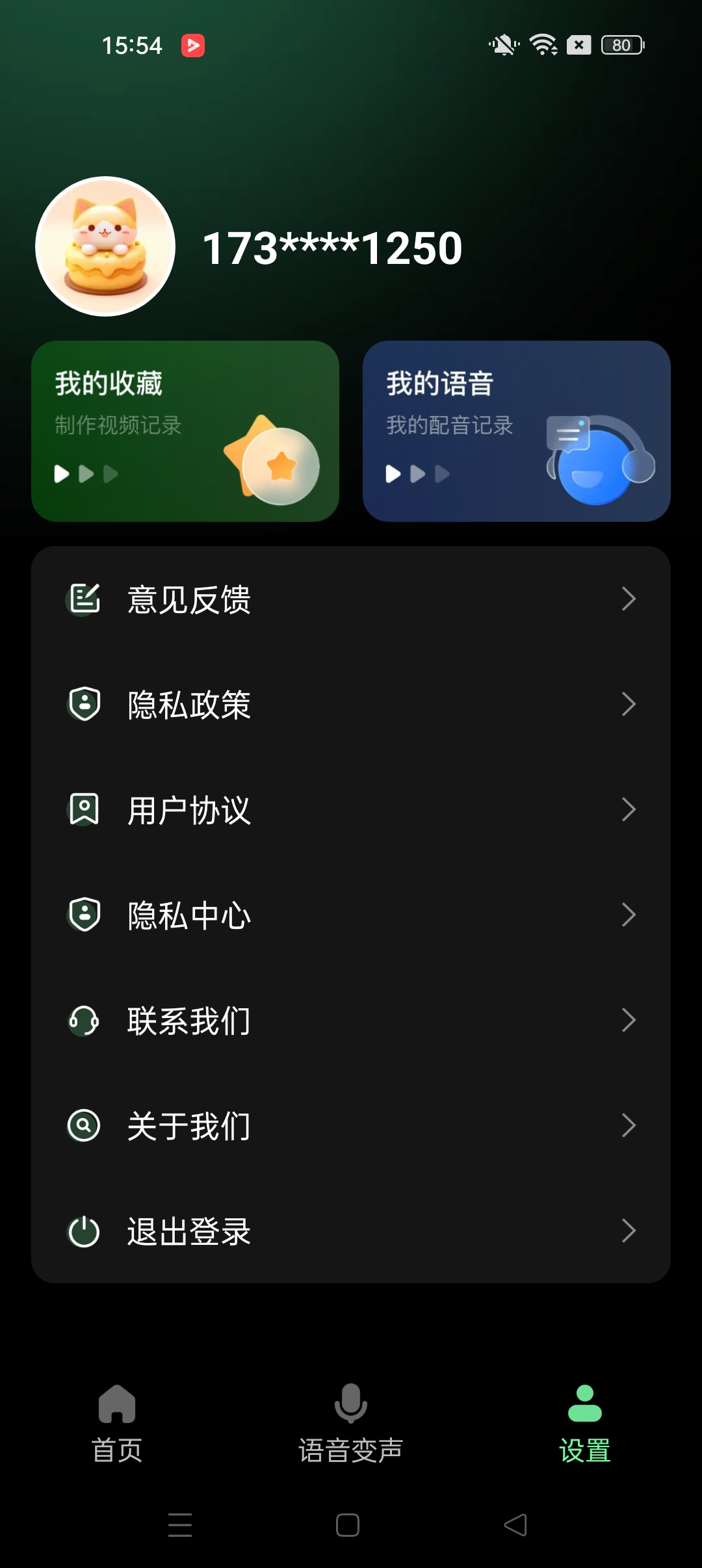Open the 我的收藏 card
The width and height of the screenshot is (702, 1568).
(185, 431)
